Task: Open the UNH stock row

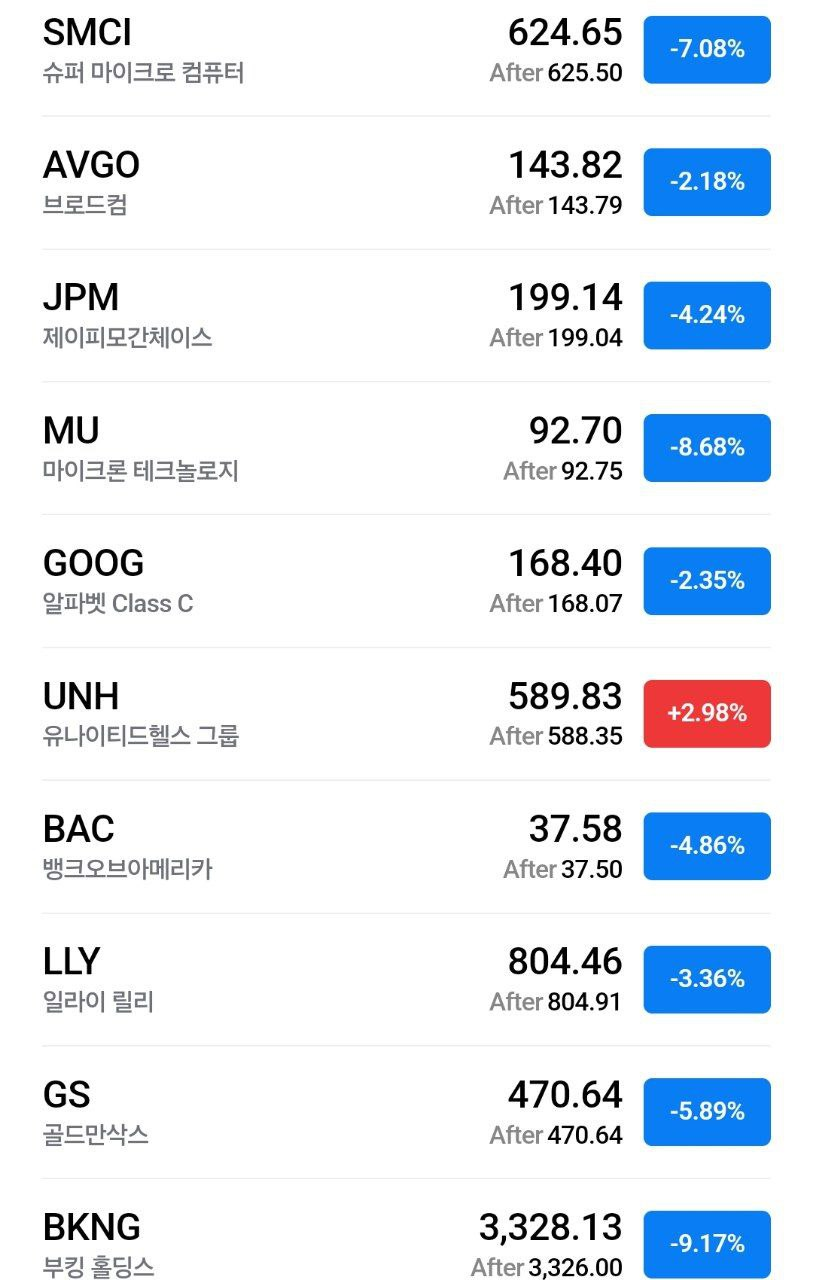Action: click(406, 714)
